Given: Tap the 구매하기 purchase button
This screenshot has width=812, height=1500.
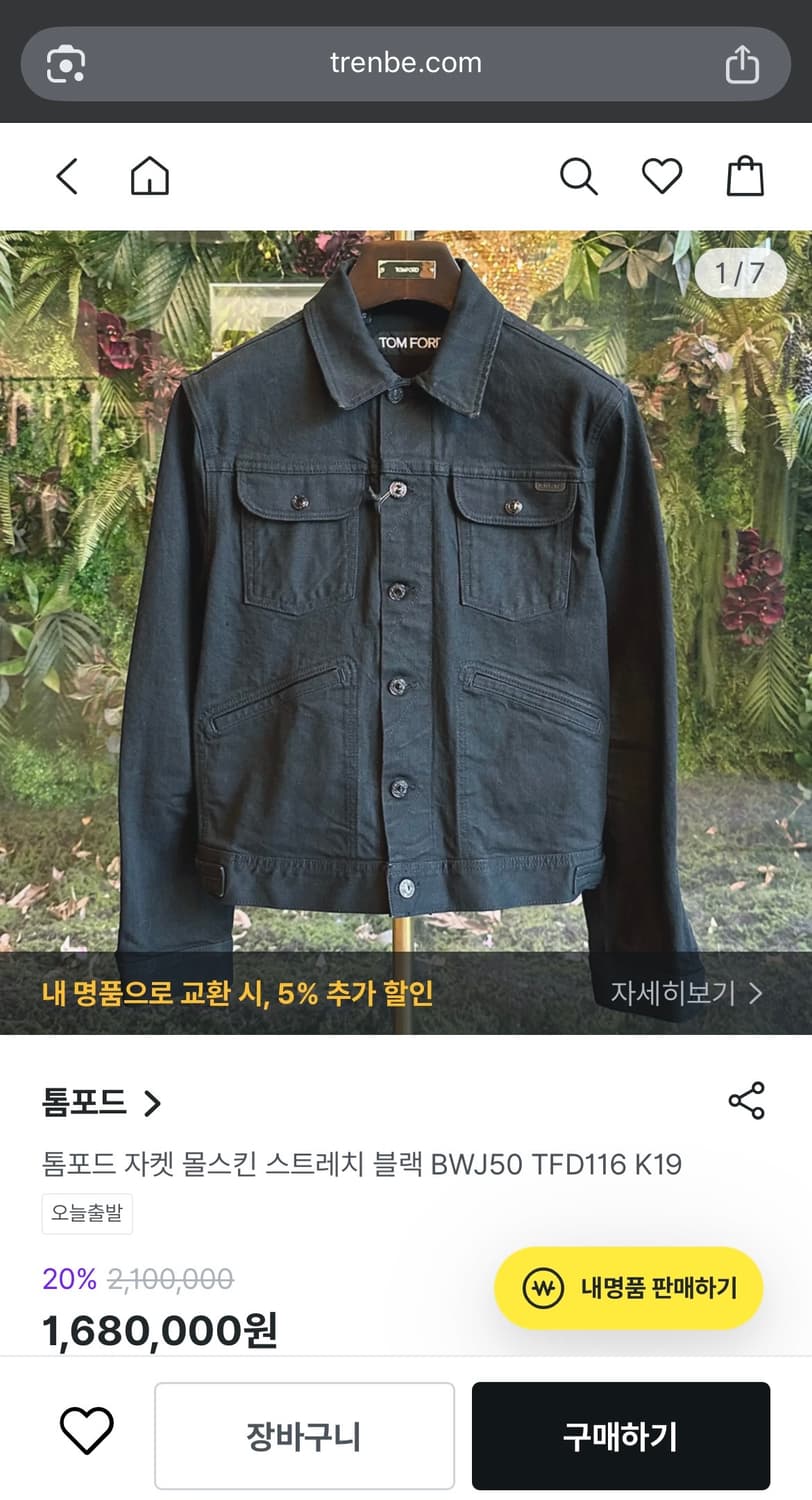Looking at the screenshot, I should [x=622, y=1434].
